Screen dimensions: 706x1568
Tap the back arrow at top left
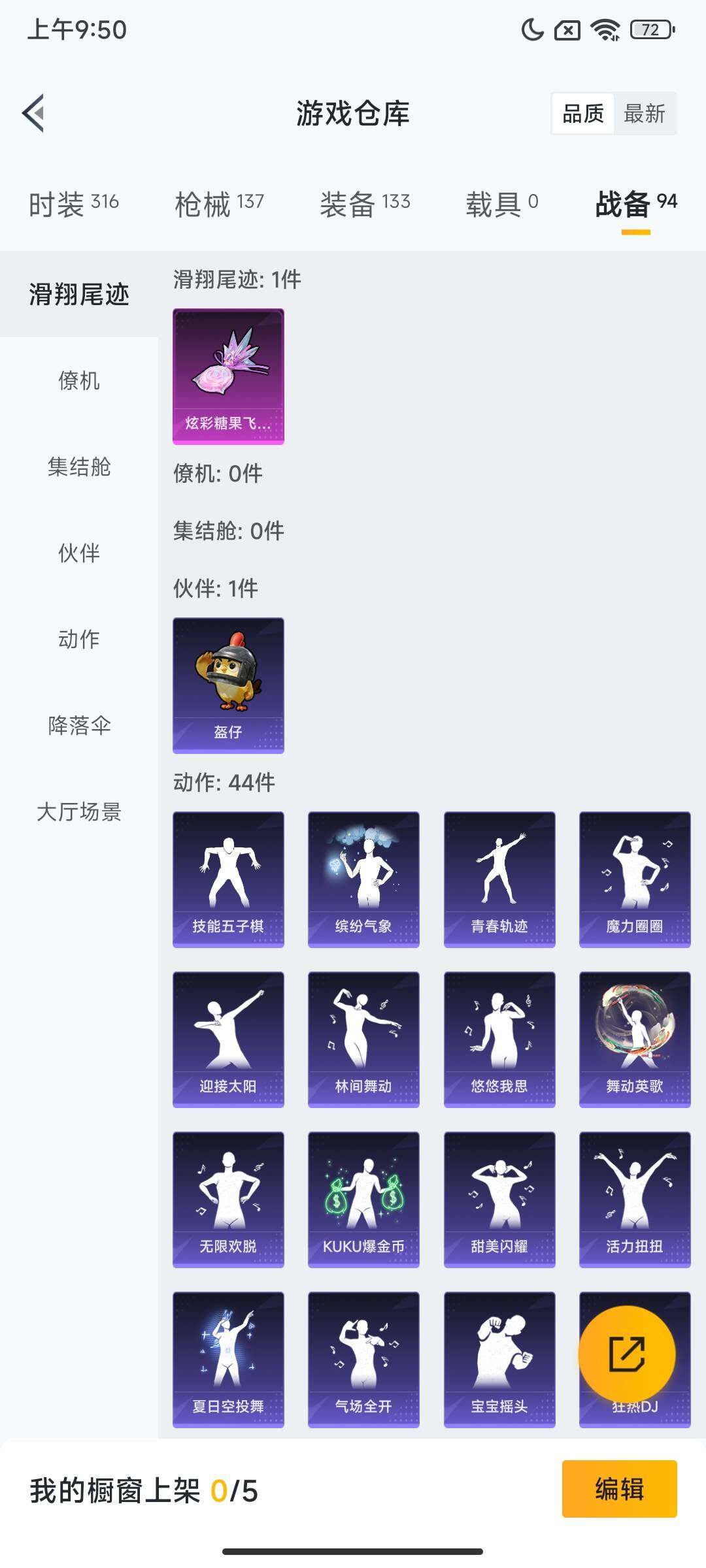33,112
